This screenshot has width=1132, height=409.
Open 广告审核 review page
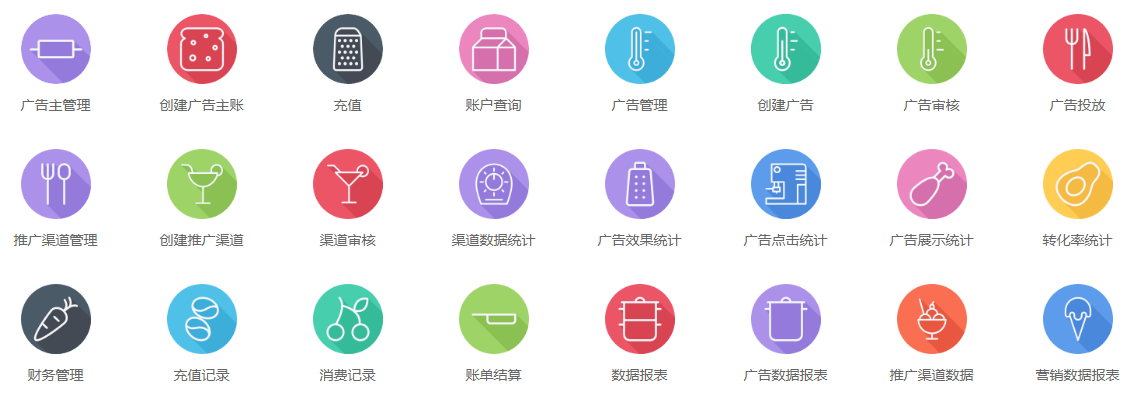click(x=932, y=49)
